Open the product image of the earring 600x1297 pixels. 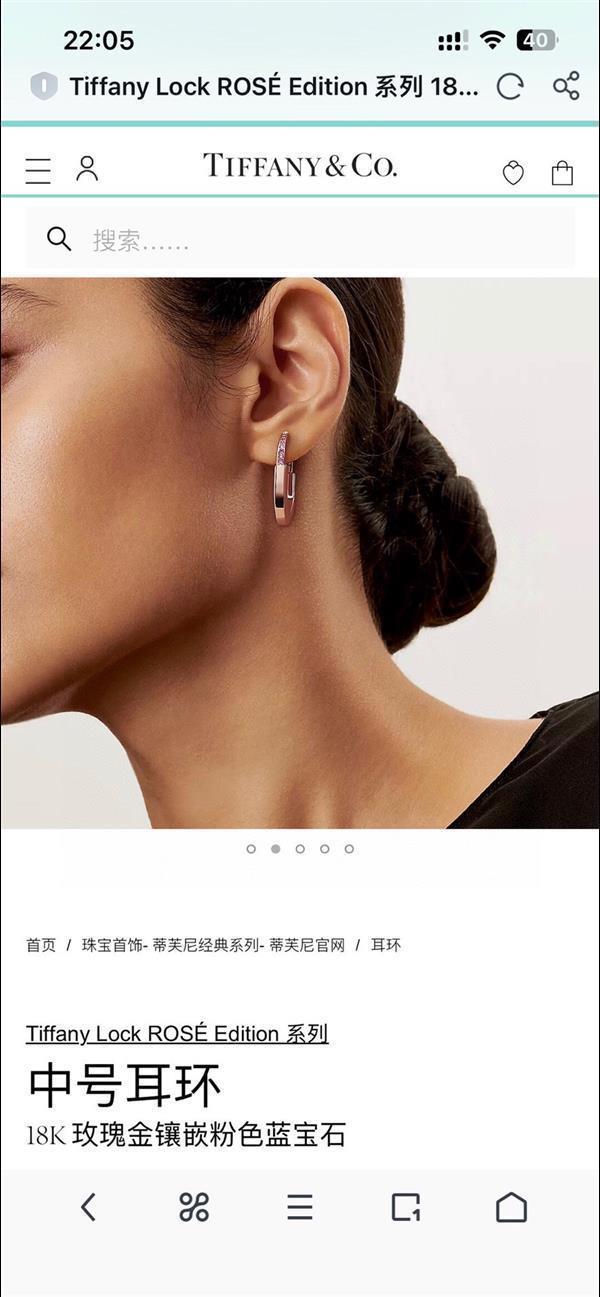tap(300, 552)
